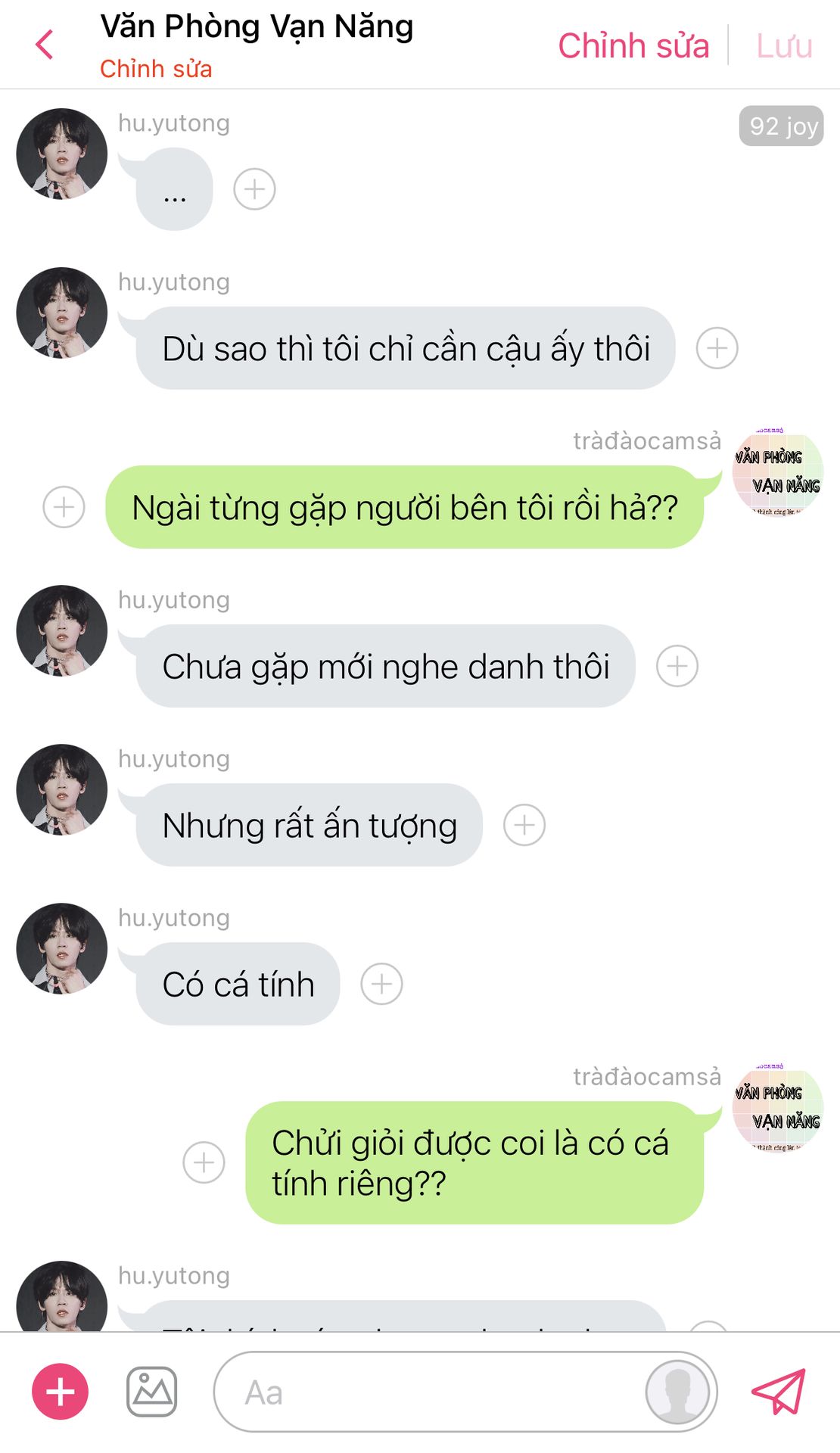The height and width of the screenshot is (1453, 840).
Task: Tap the plus next to "Có cá tính"
Action: coord(381,984)
